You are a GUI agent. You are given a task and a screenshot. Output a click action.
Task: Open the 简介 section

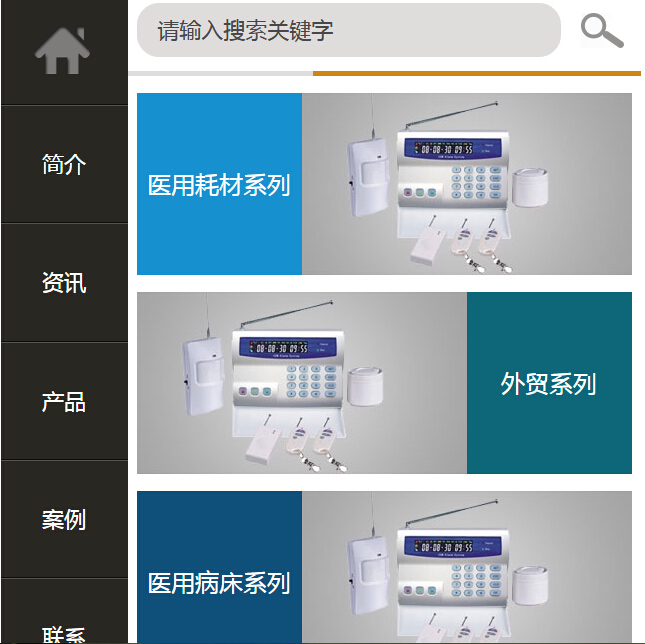point(64,164)
